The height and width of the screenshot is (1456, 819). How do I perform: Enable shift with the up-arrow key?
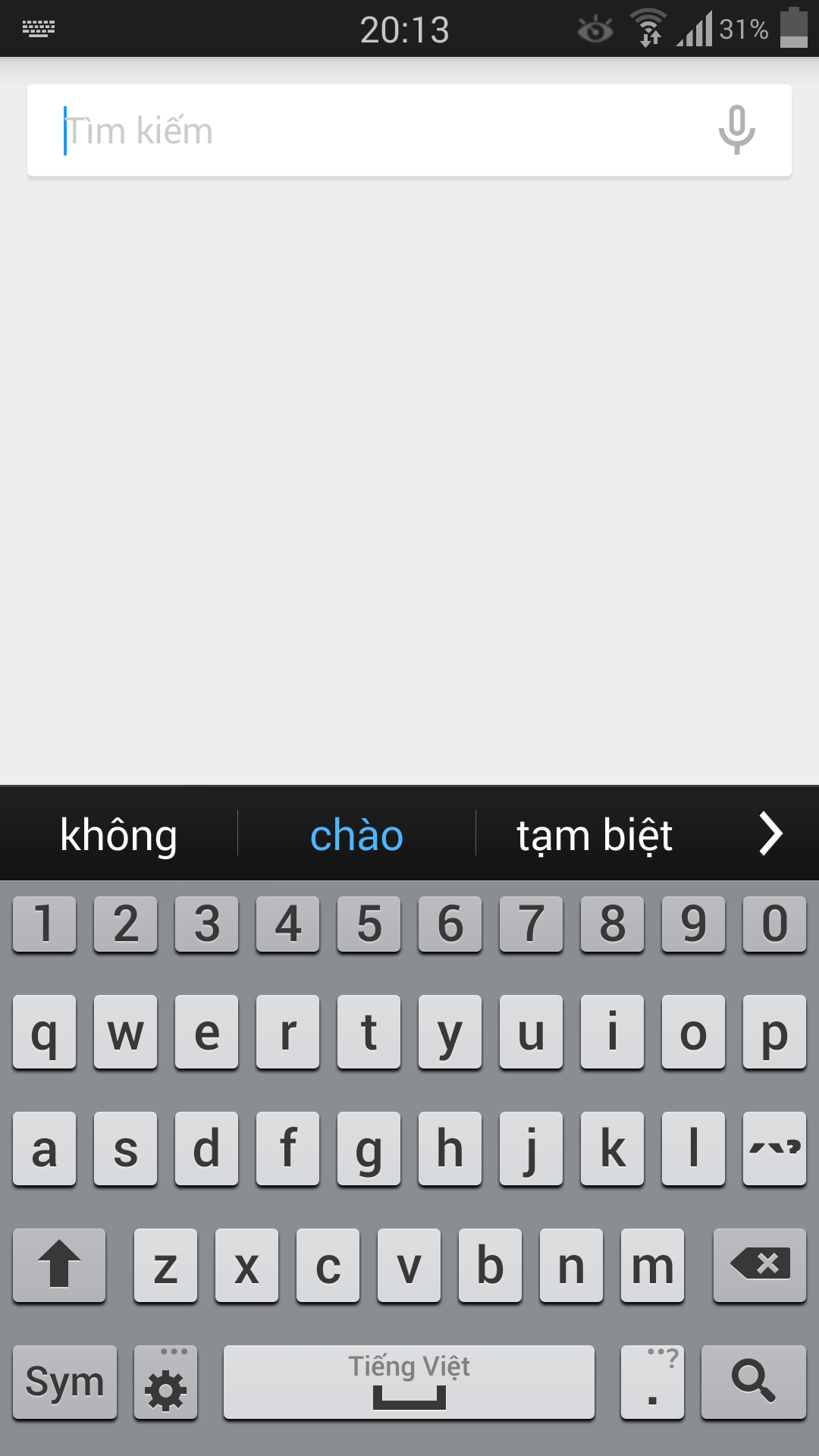59,1265
